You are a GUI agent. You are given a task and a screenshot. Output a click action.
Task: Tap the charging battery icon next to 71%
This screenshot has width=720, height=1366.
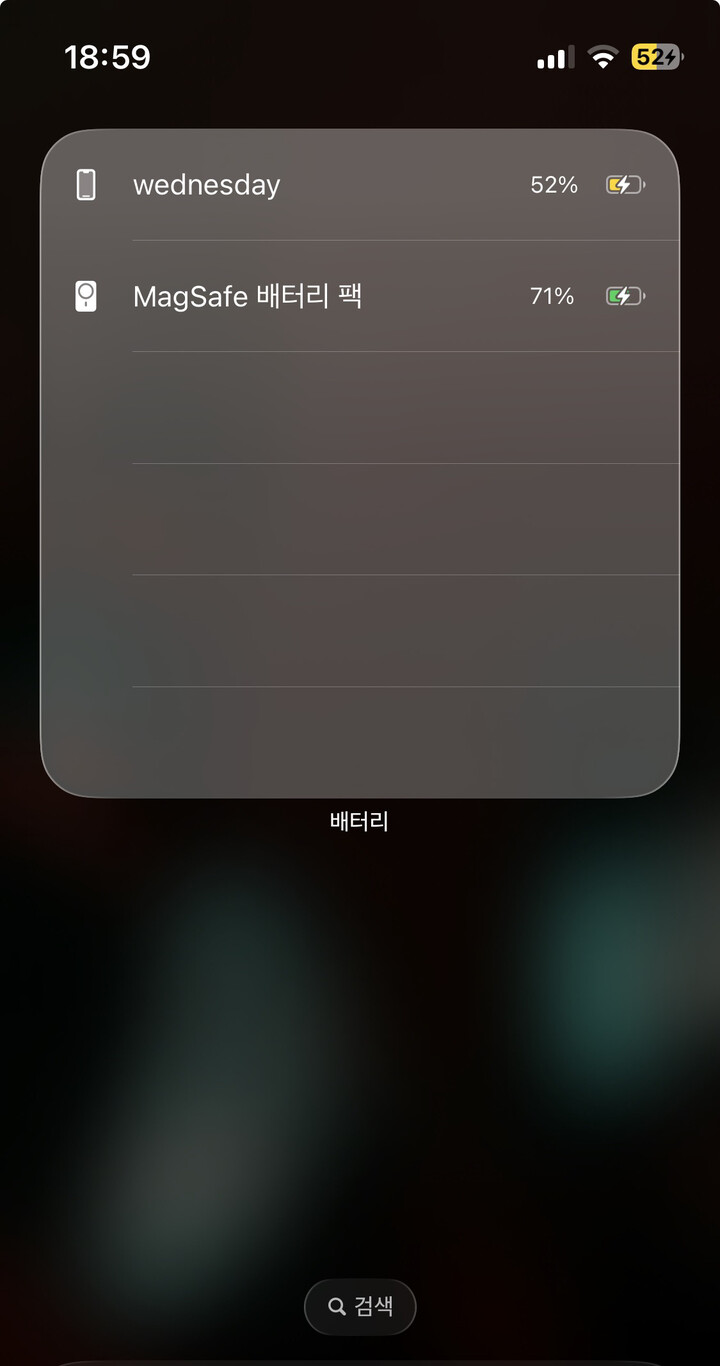pos(623,296)
